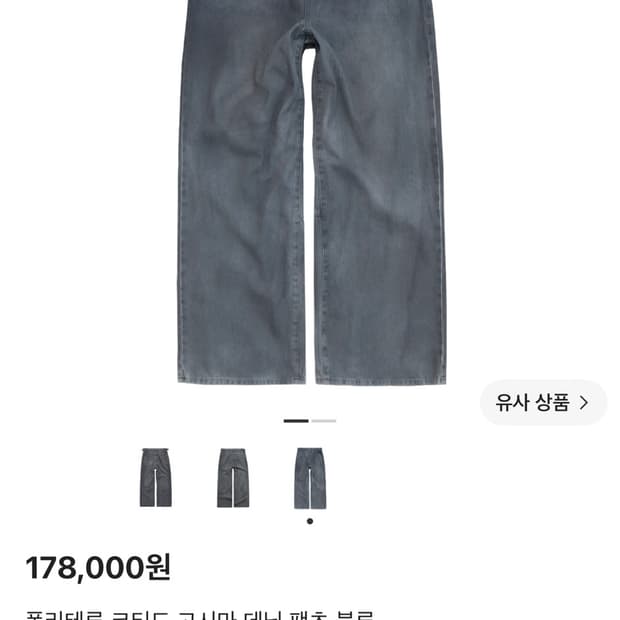Select the third jeans thumbnail
Viewport: 620px width, 620px height.
(x=310, y=478)
